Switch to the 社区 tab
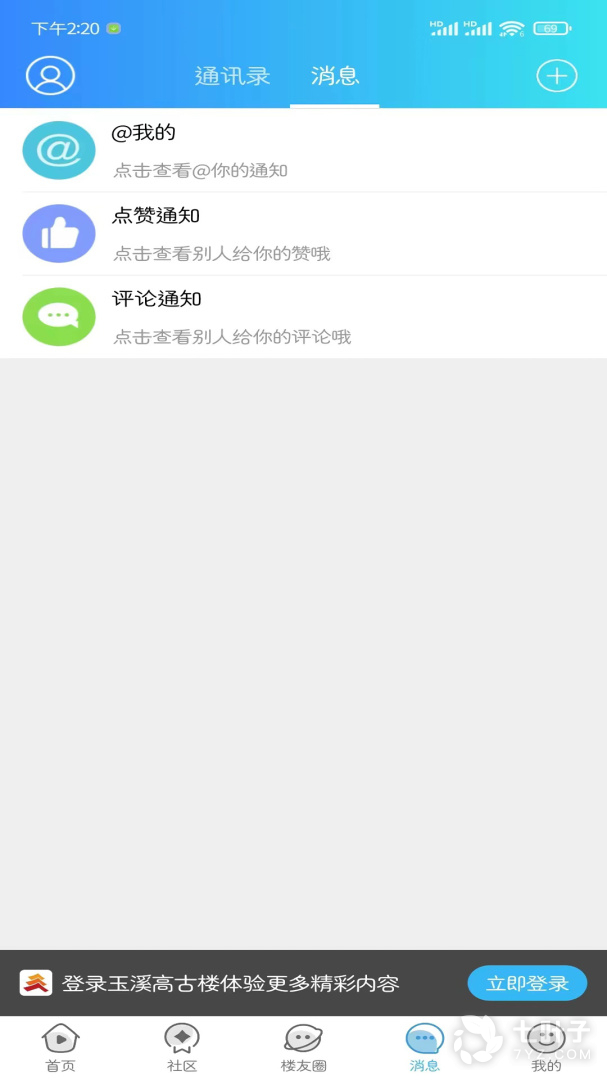Screen dimensions: 607x1080 pyautogui.click(x=182, y=1048)
